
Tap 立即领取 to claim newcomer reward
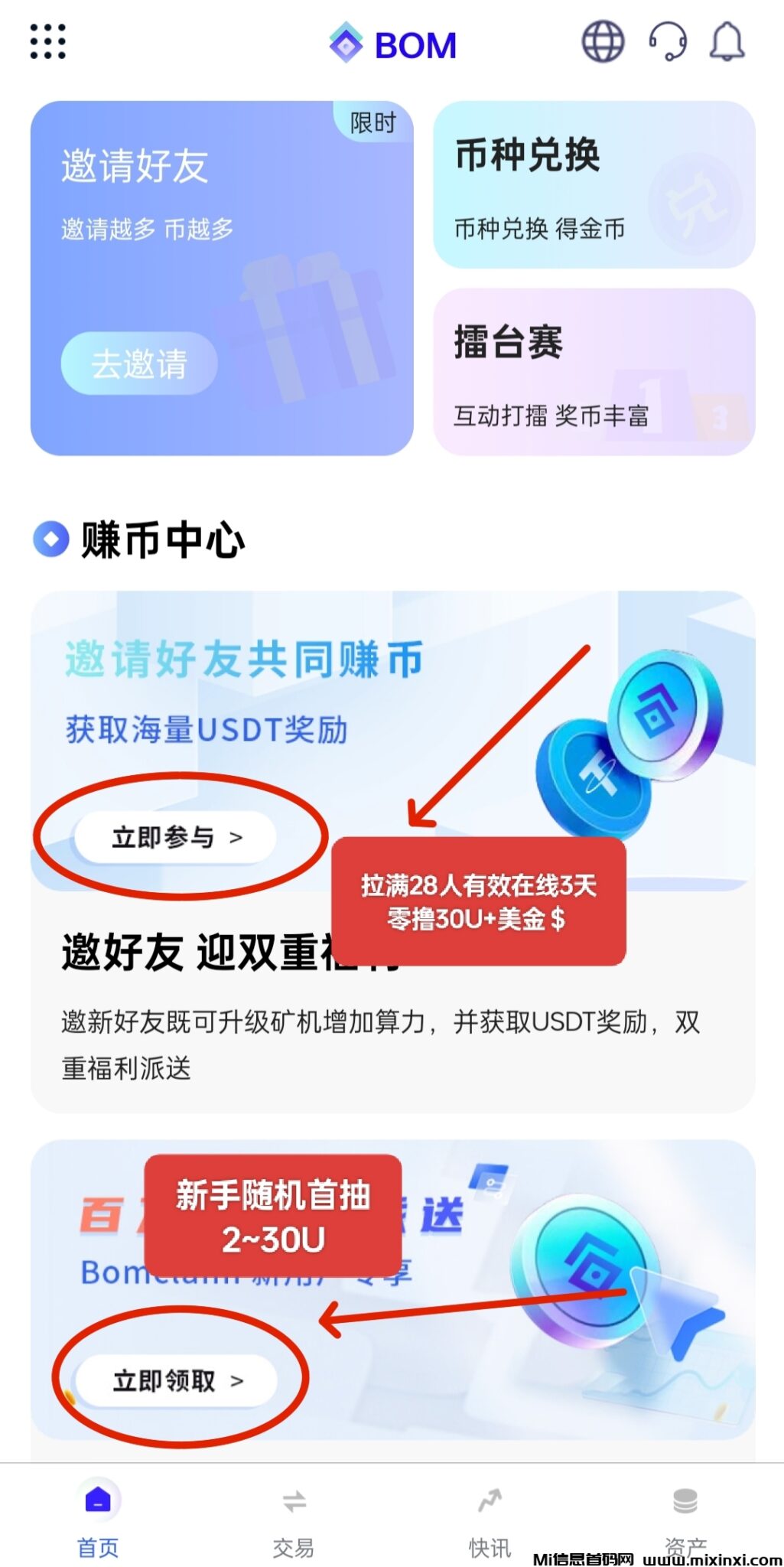177,1381
